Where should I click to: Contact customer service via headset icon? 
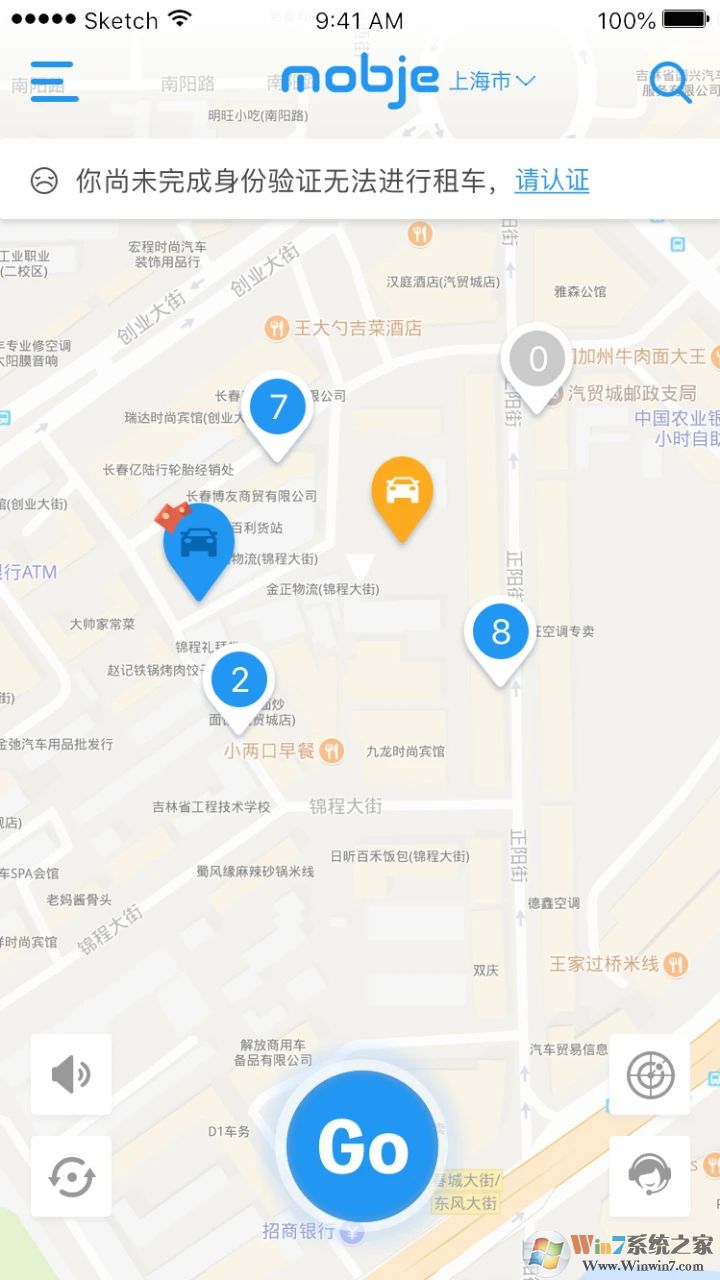(x=649, y=1176)
